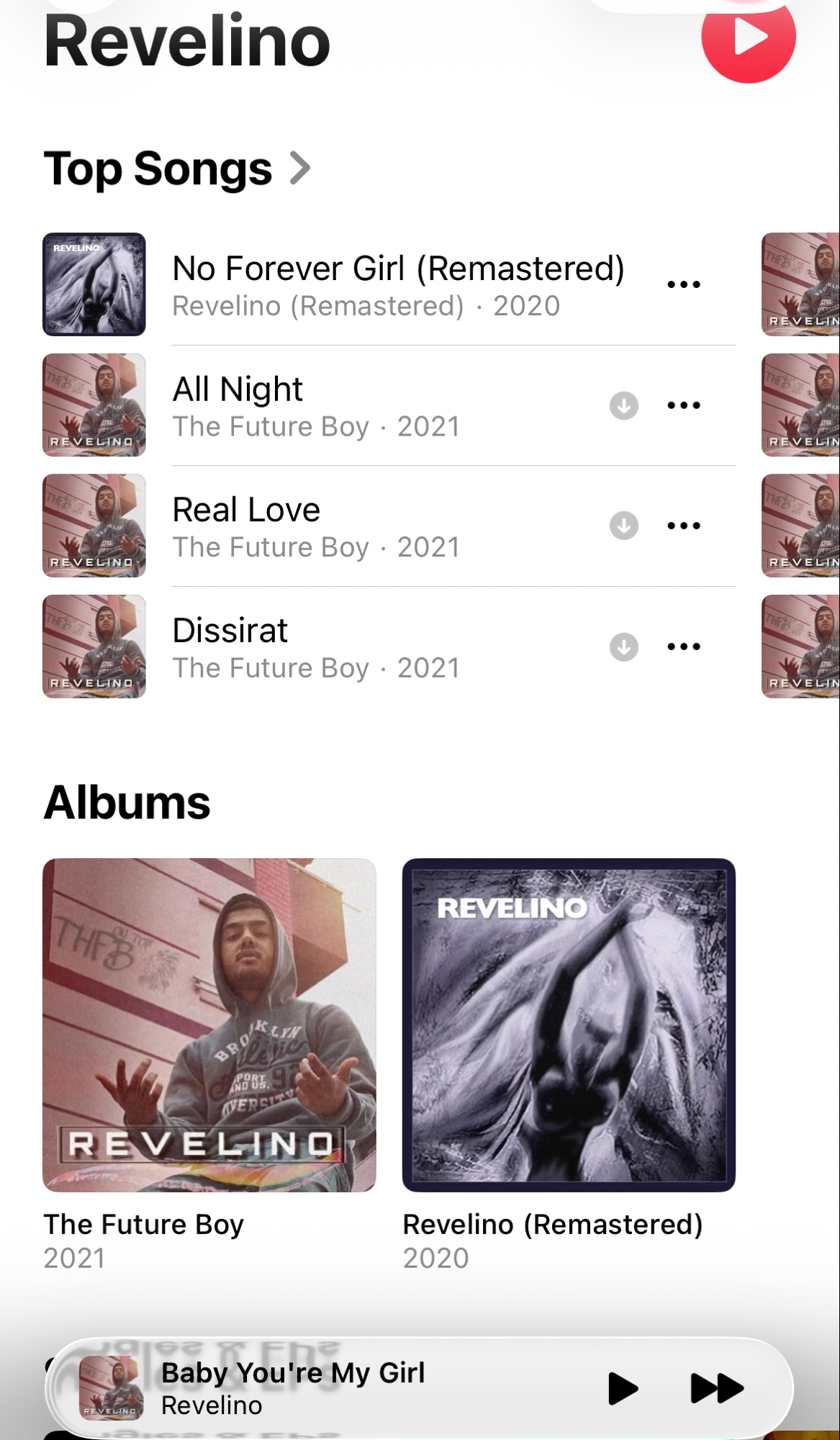Play No Forever Girl (Remastered)

point(397,285)
